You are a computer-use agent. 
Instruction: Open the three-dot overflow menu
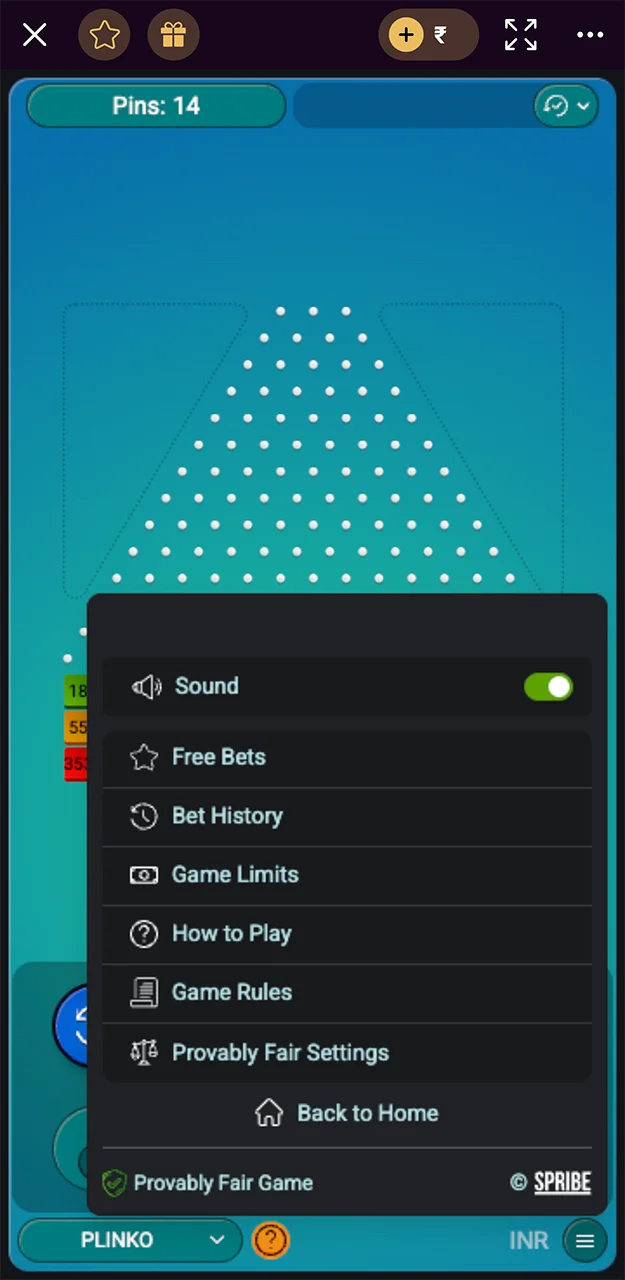(590, 36)
